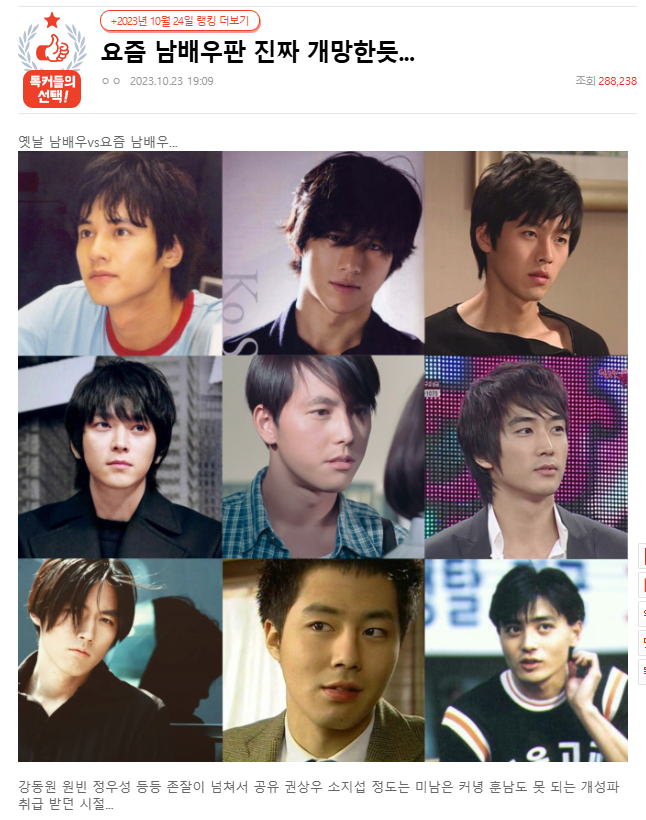Open the actor collage image in the post
Viewport: 646px width, 820px height.
click(323, 457)
